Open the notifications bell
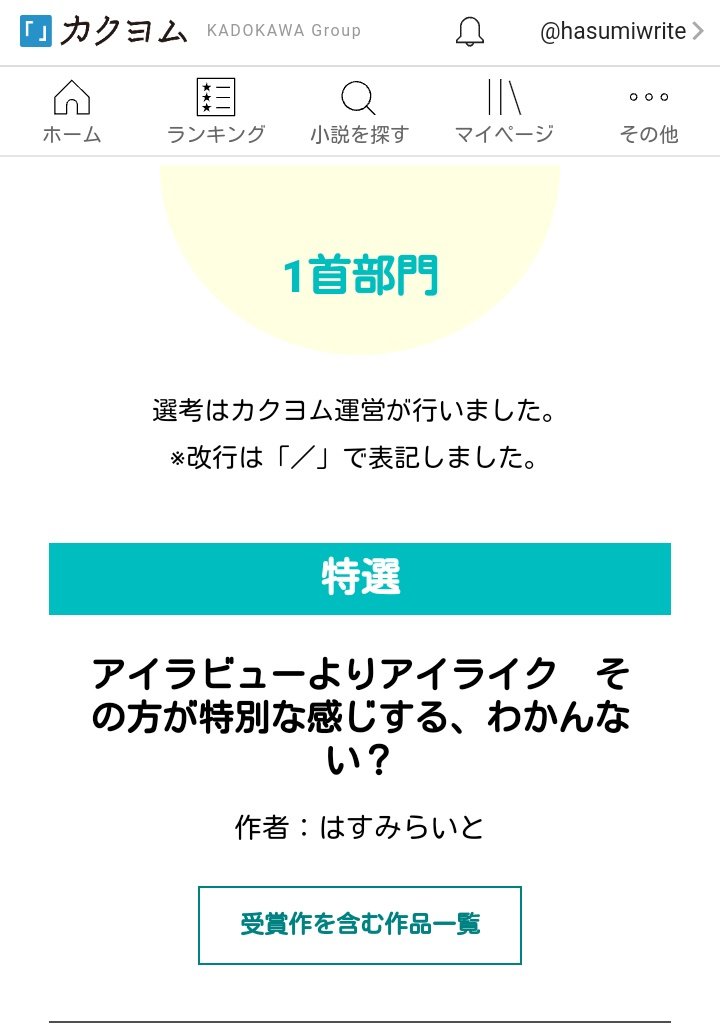720x1029 pixels. coord(469,32)
